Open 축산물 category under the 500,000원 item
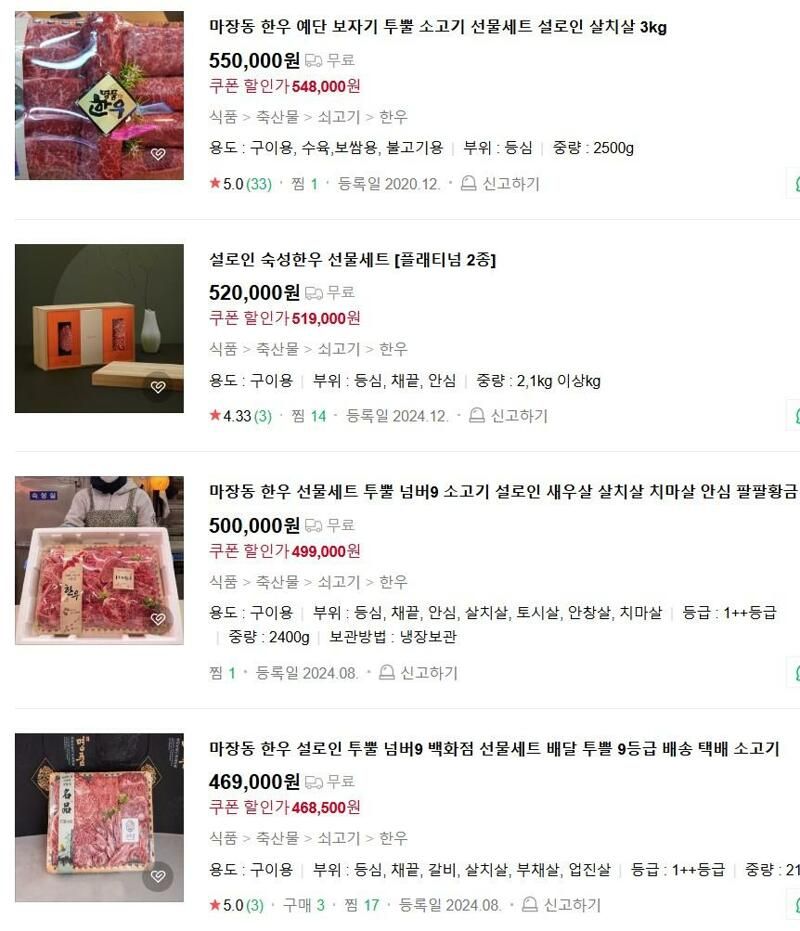The width and height of the screenshot is (800, 931). tap(277, 582)
